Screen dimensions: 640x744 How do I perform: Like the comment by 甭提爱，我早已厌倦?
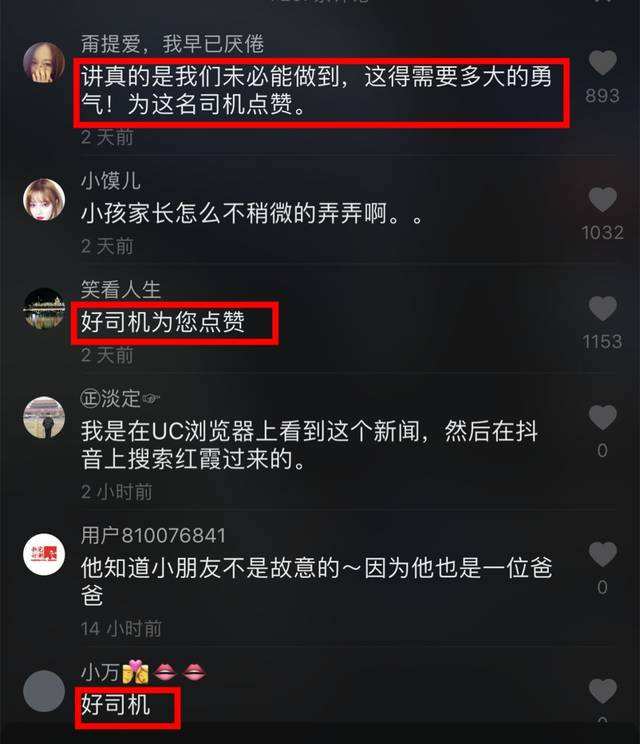click(x=602, y=65)
